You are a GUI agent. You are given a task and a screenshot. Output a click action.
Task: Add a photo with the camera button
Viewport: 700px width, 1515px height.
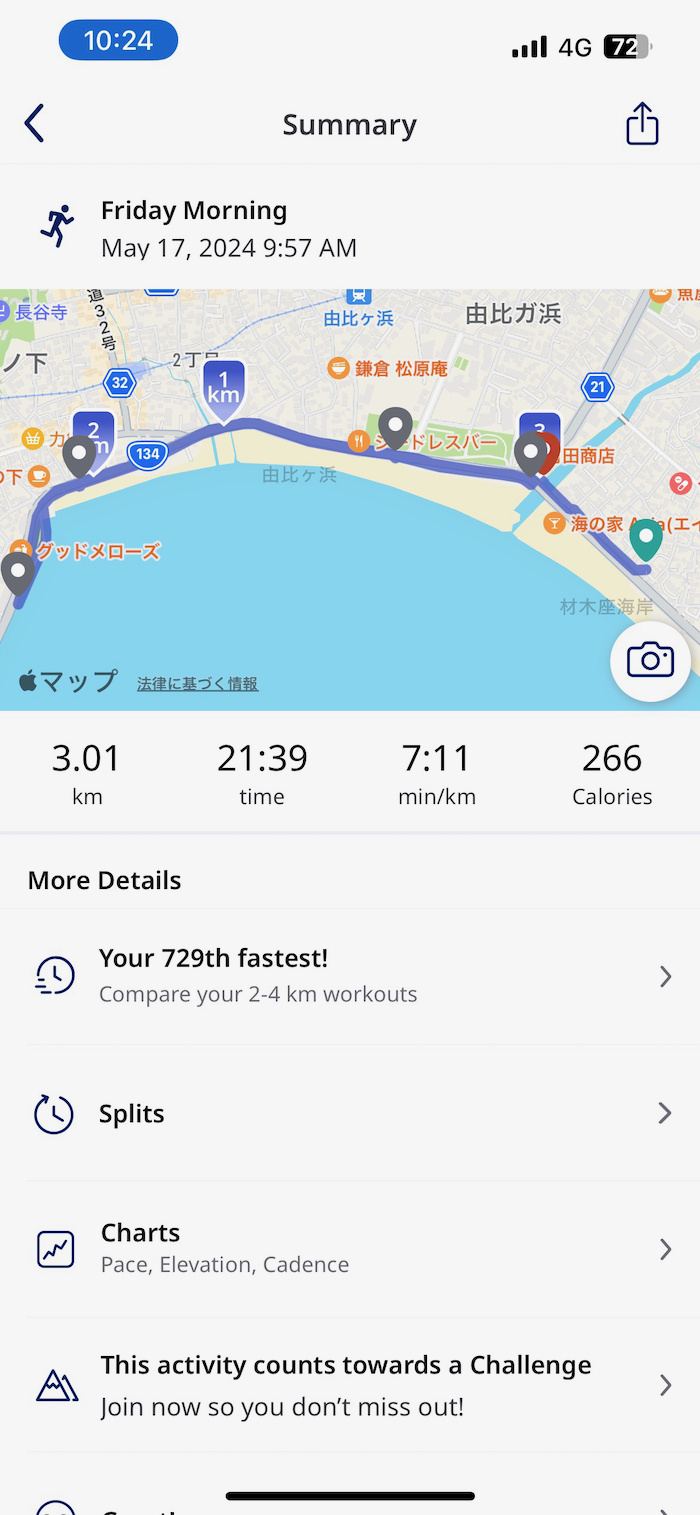point(650,661)
